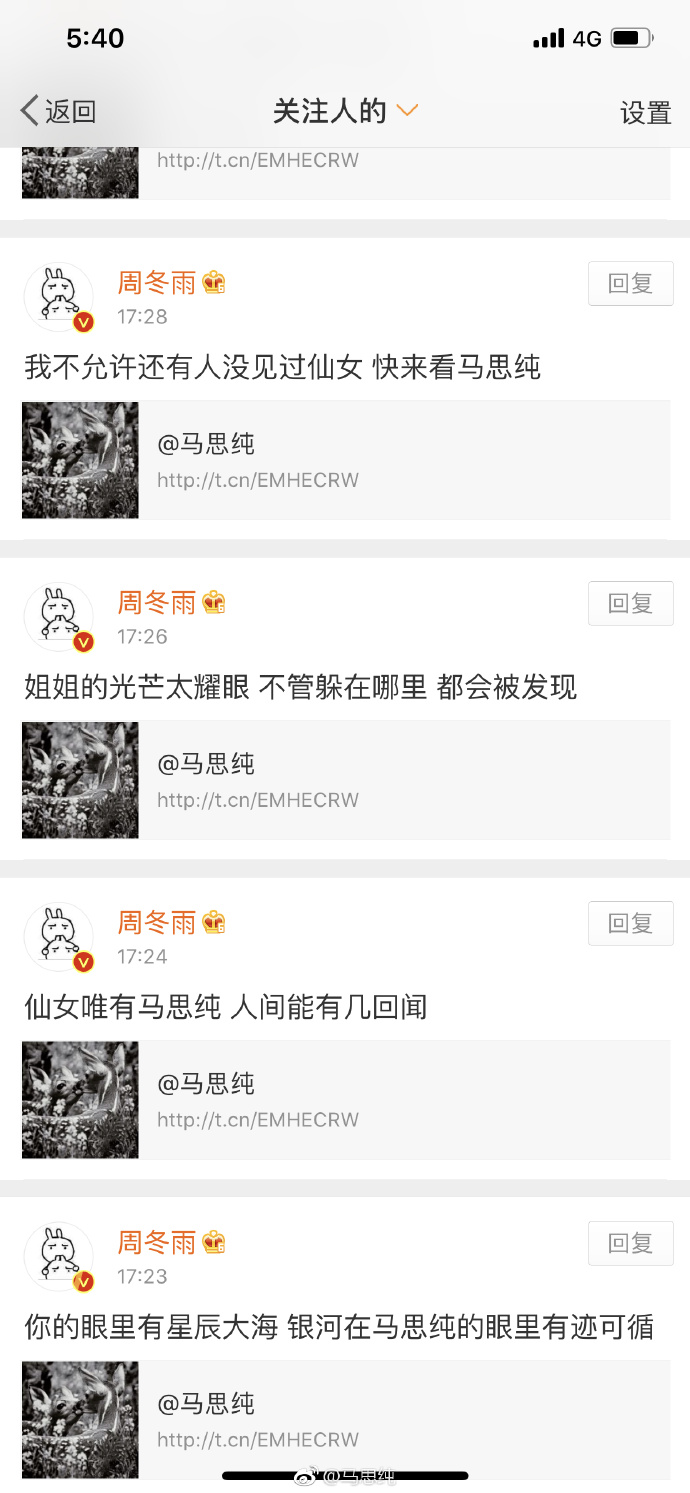Open the @马思纯 link card under 你的眼里有星辰大海
690x1493 pixels.
point(345,1420)
